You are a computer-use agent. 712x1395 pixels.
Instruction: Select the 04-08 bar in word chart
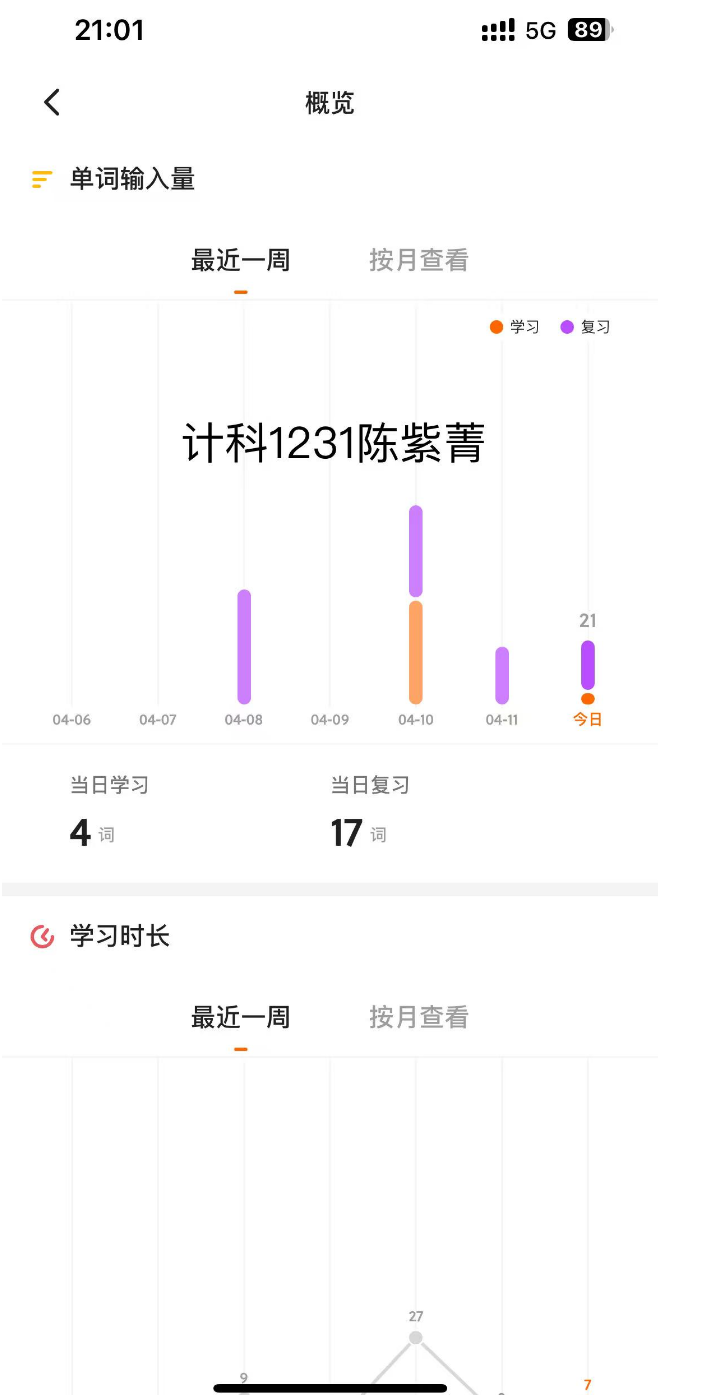[244, 647]
